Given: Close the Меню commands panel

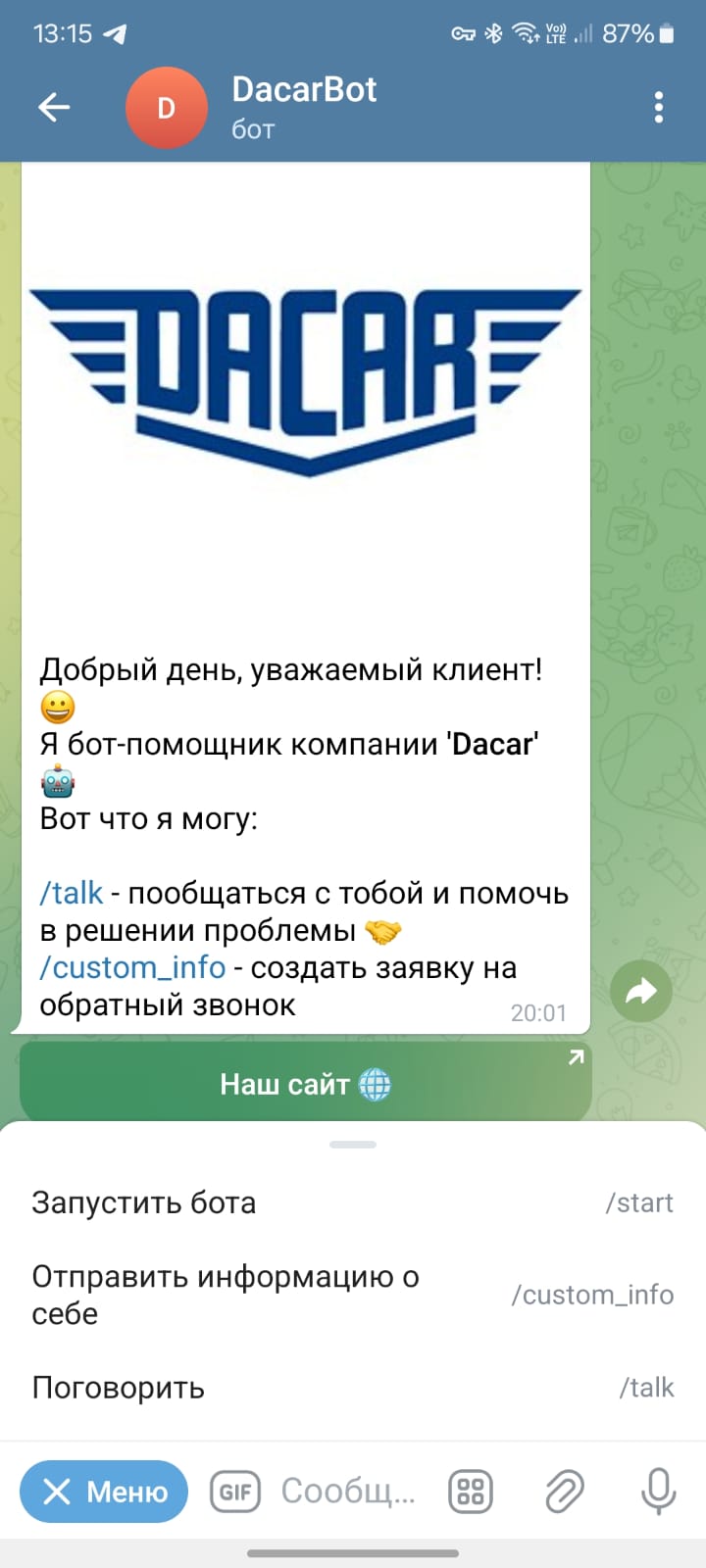Looking at the screenshot, I should [x=104, y=1492].
